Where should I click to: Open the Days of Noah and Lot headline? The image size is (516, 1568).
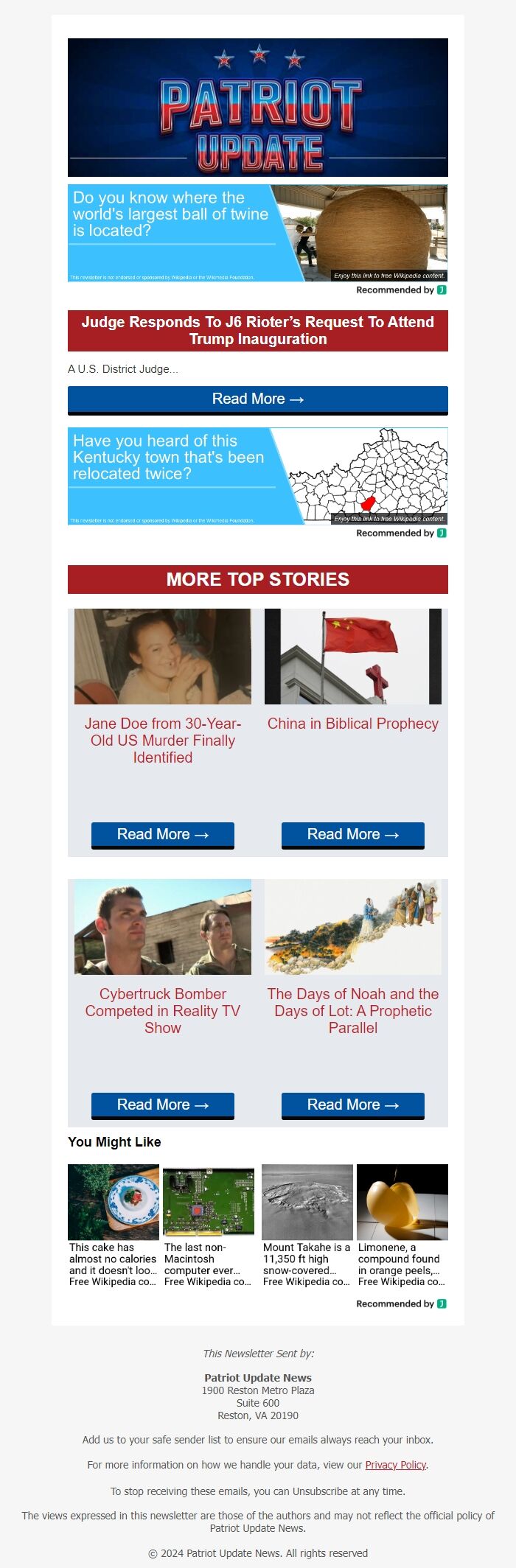point(352,1010)
